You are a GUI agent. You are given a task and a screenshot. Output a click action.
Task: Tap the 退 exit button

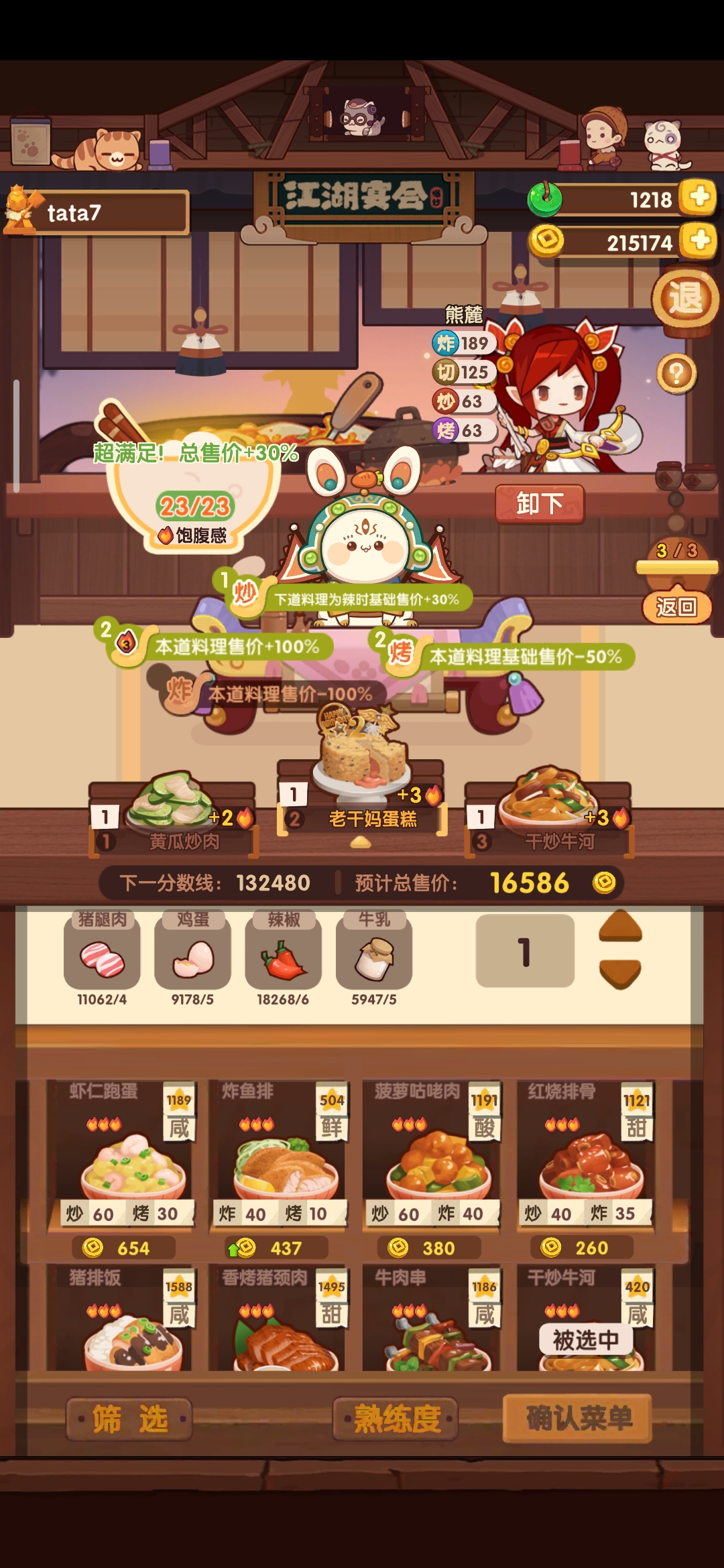tap(684, 300)
